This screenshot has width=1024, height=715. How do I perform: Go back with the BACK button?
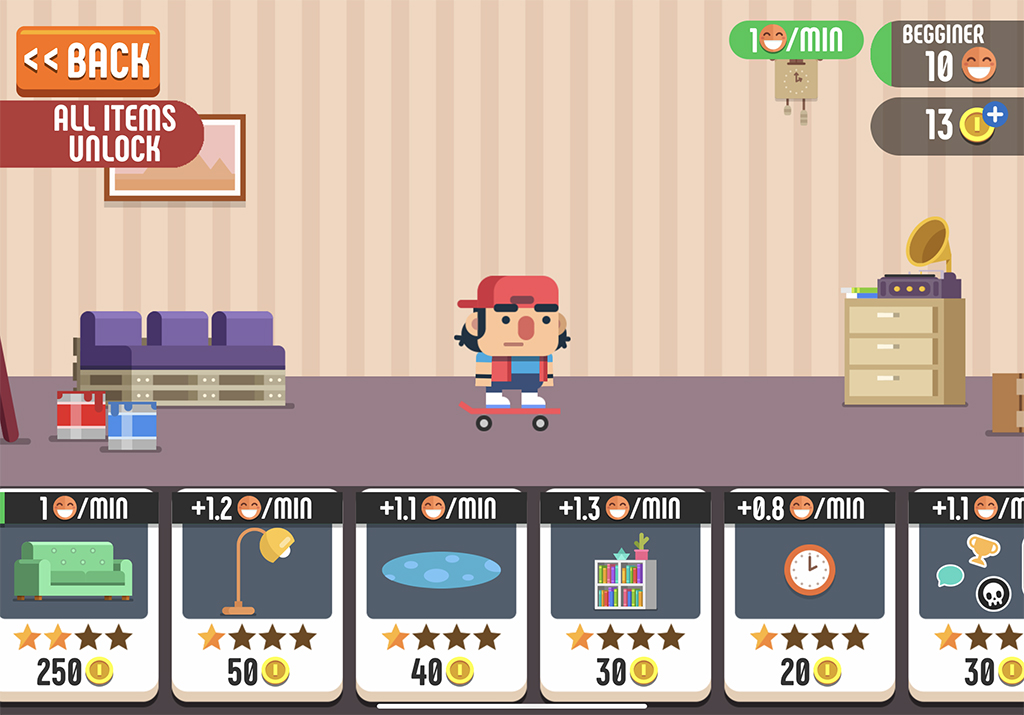click(88, 61)
